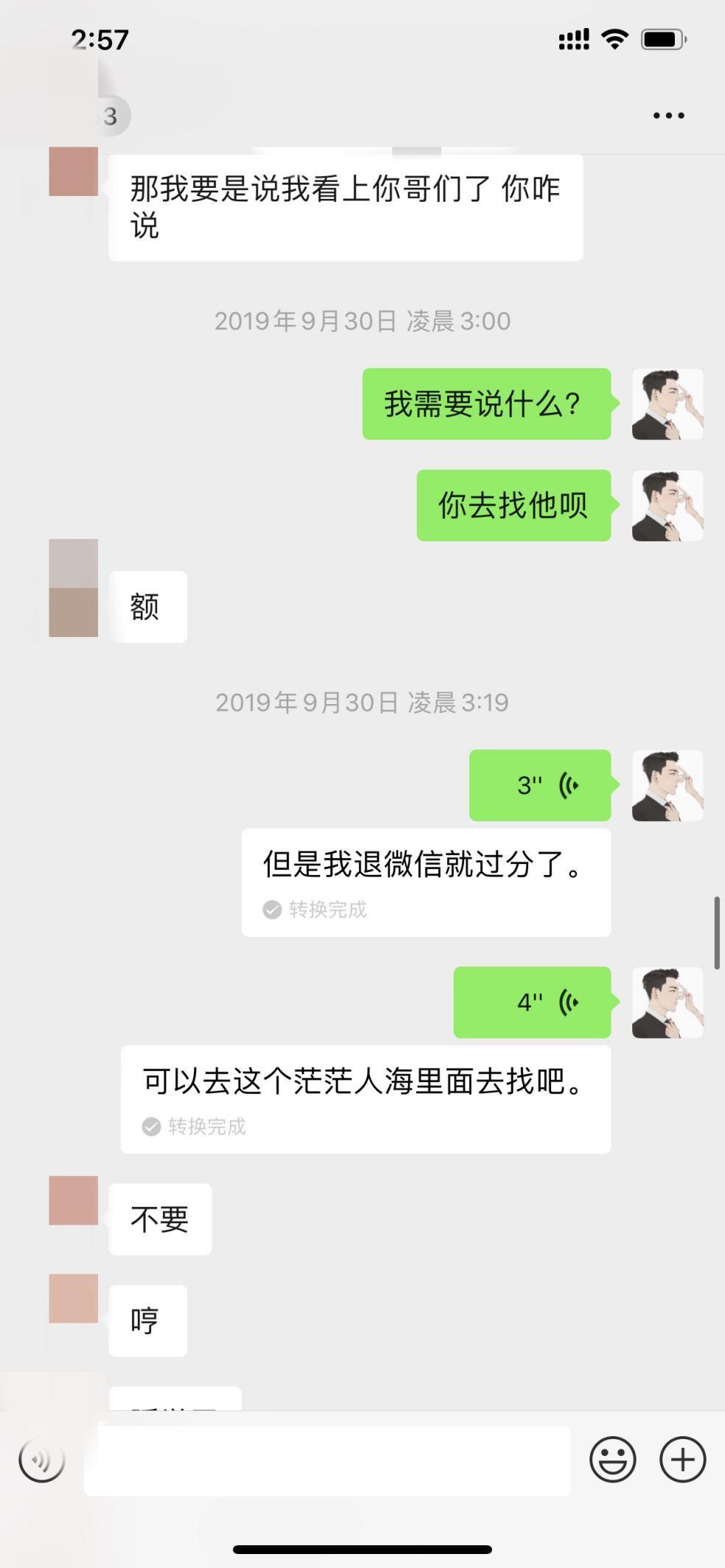Tap sender avatar beside 你去找他呗
This screenshot has height=1568, width=725.
pos(668,505)
